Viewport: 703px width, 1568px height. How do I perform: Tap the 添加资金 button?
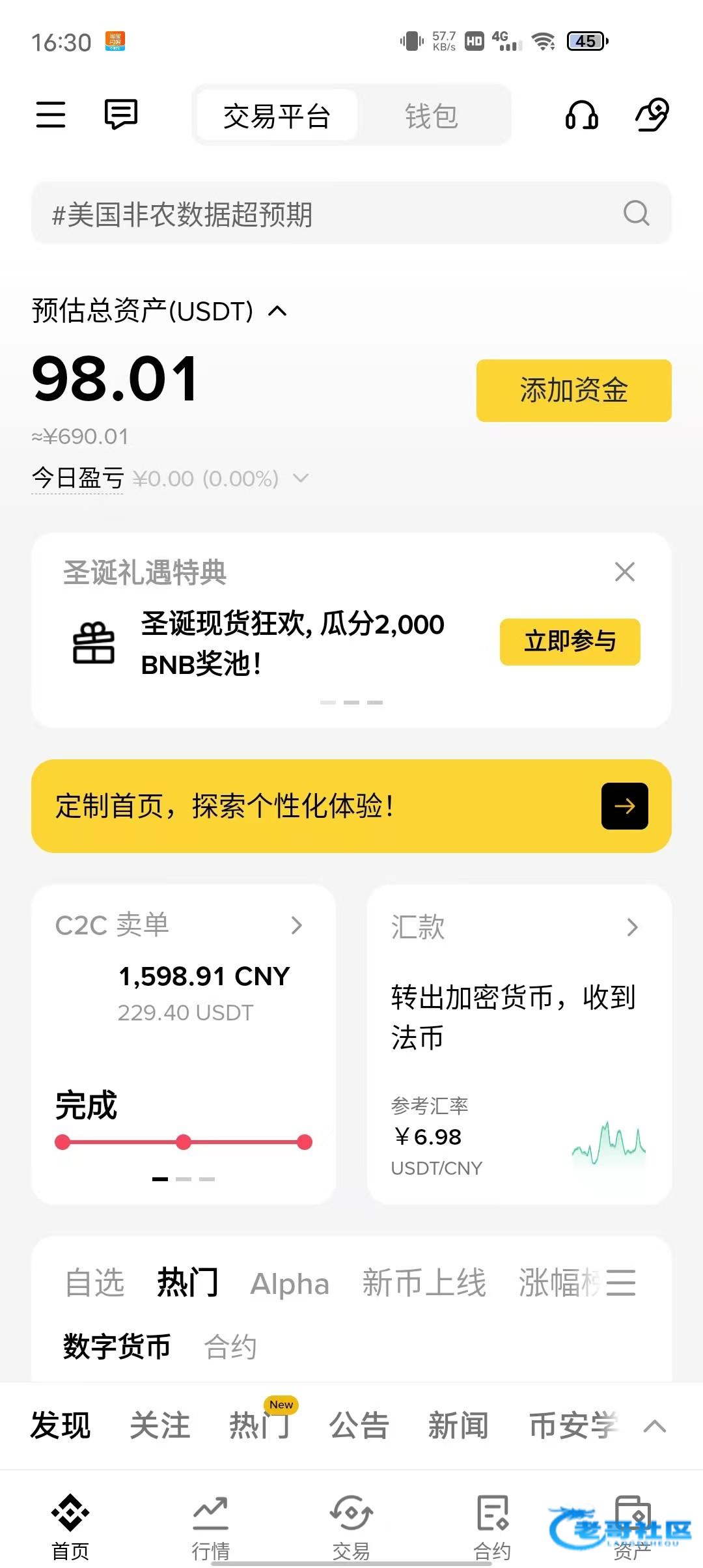(573, 391)
